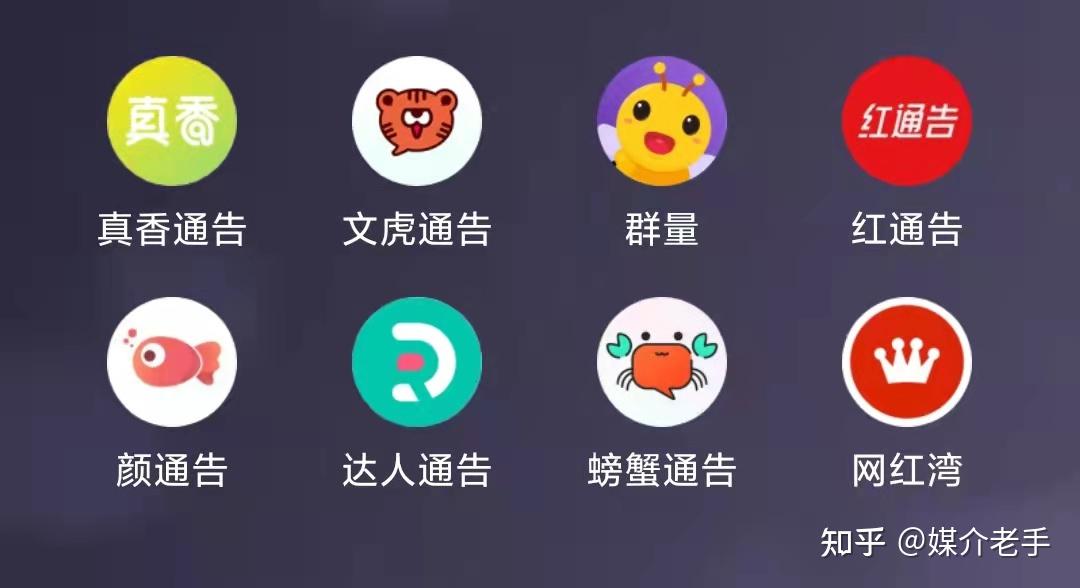The height and width of the screenshot is (588, 1080).
Task: Select the 网红湾 crown icon
Action: [907, 362]
